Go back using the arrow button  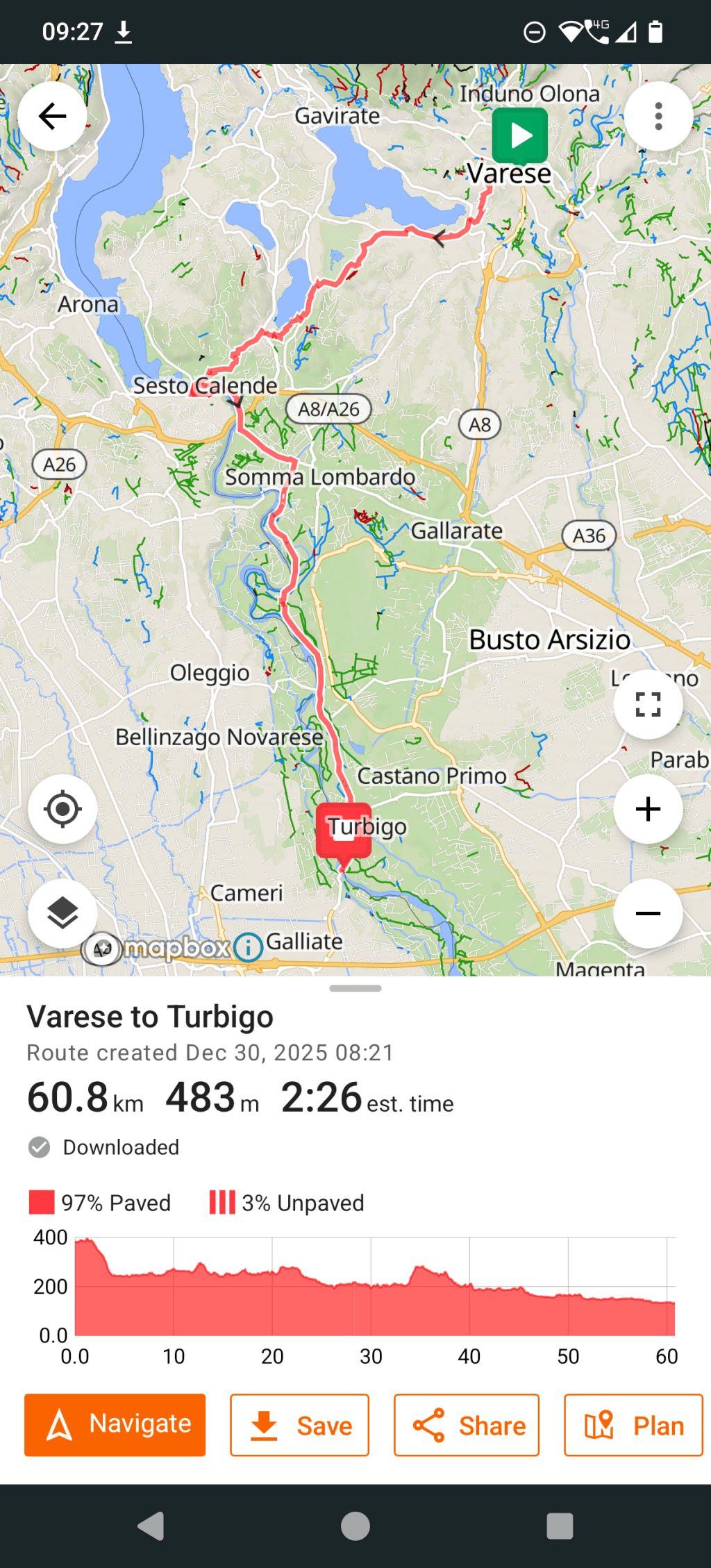tap(52, 116)
